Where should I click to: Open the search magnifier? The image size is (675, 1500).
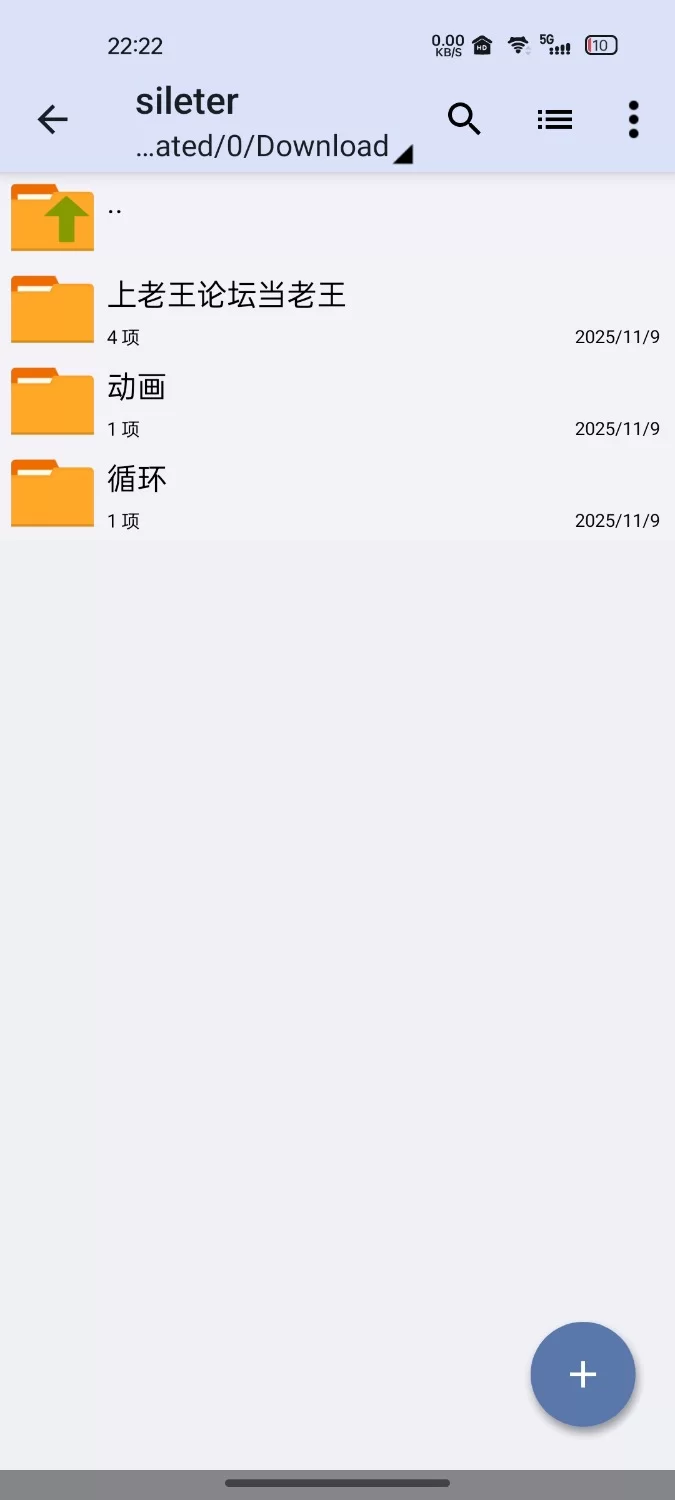click(x=464, y=119)
